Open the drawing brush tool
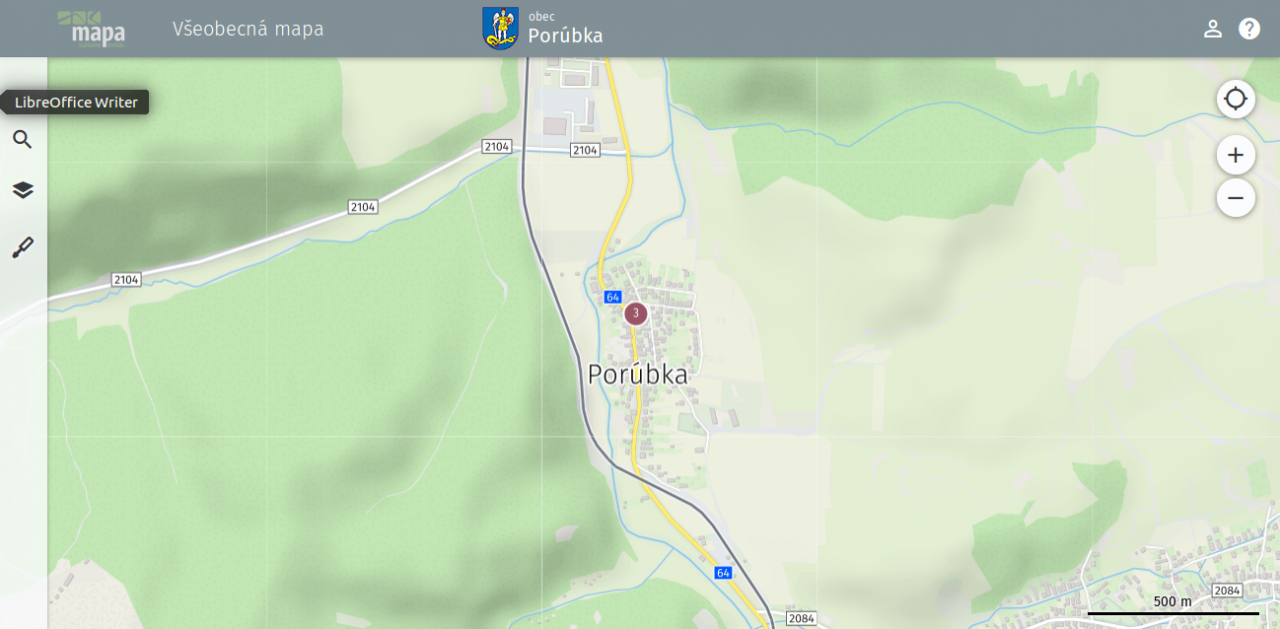 tap(22, 247)
